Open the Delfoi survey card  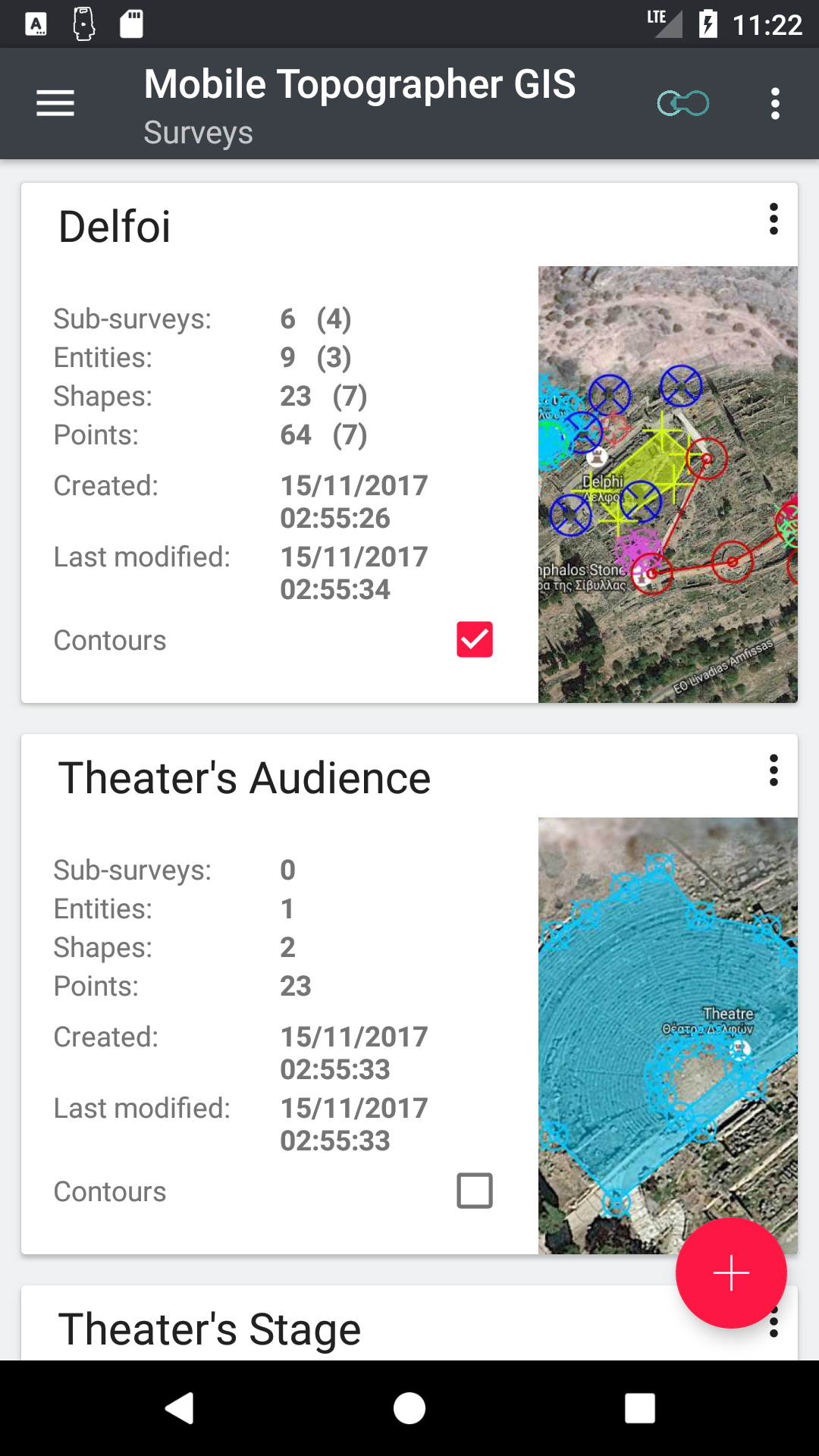pyautogui.click(x=227, y=226)
